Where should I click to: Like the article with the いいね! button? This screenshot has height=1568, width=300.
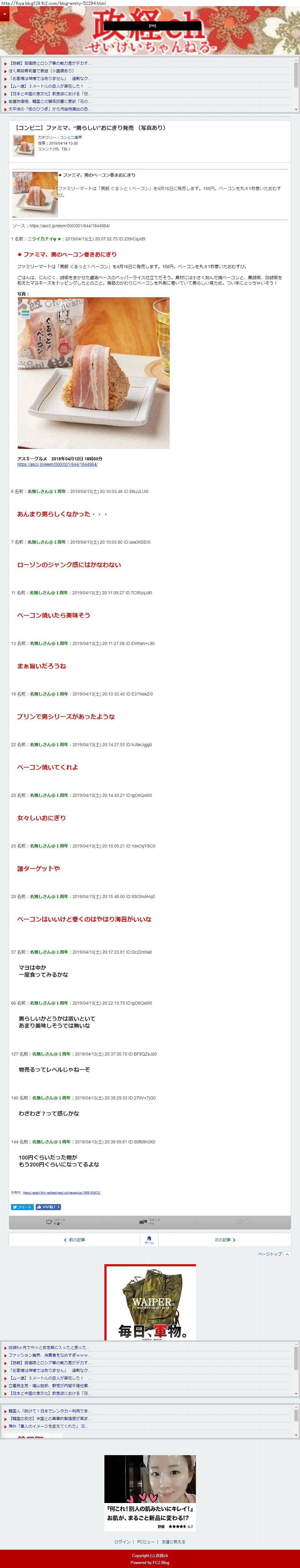49,1207
